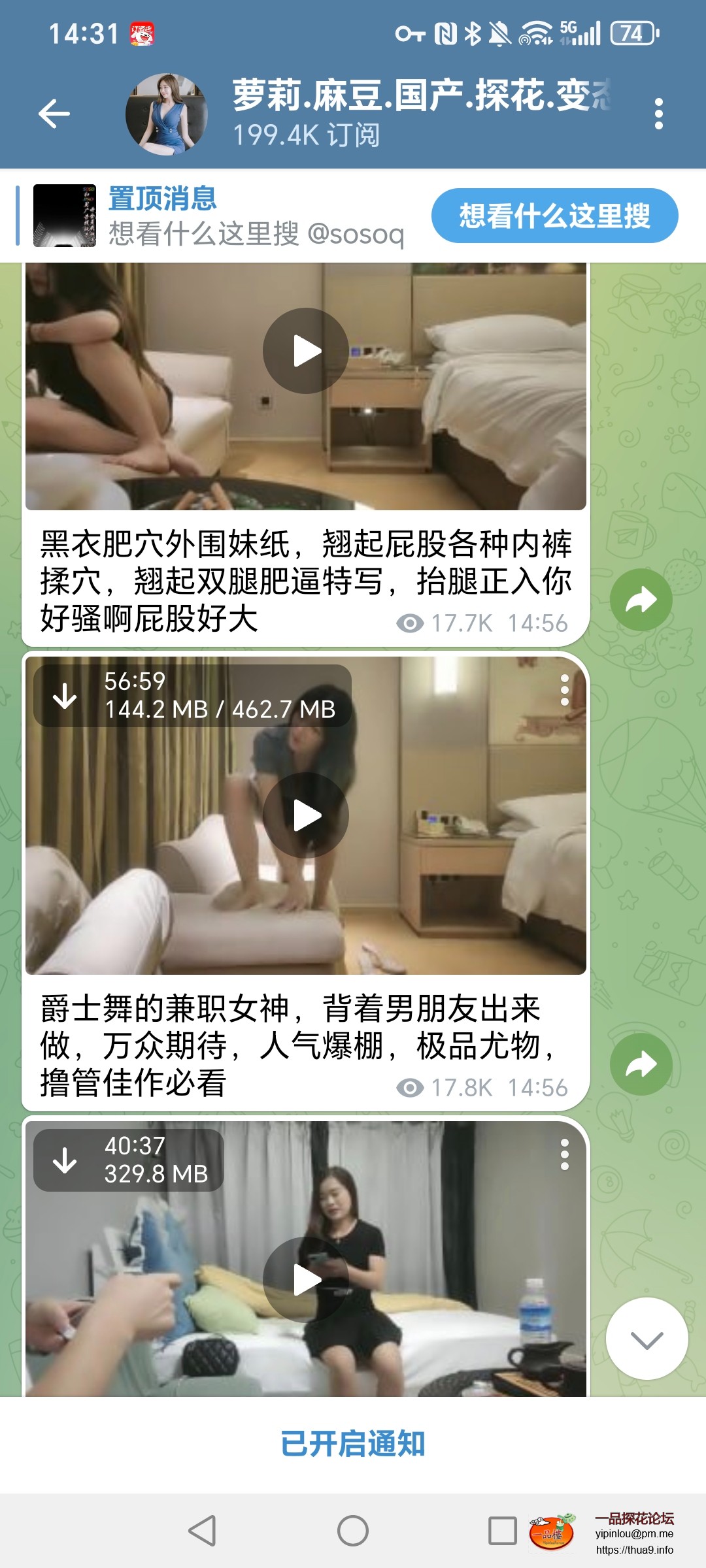
Task: Open options menu on the 40:37 video
Action: (x=564, y=1155)
